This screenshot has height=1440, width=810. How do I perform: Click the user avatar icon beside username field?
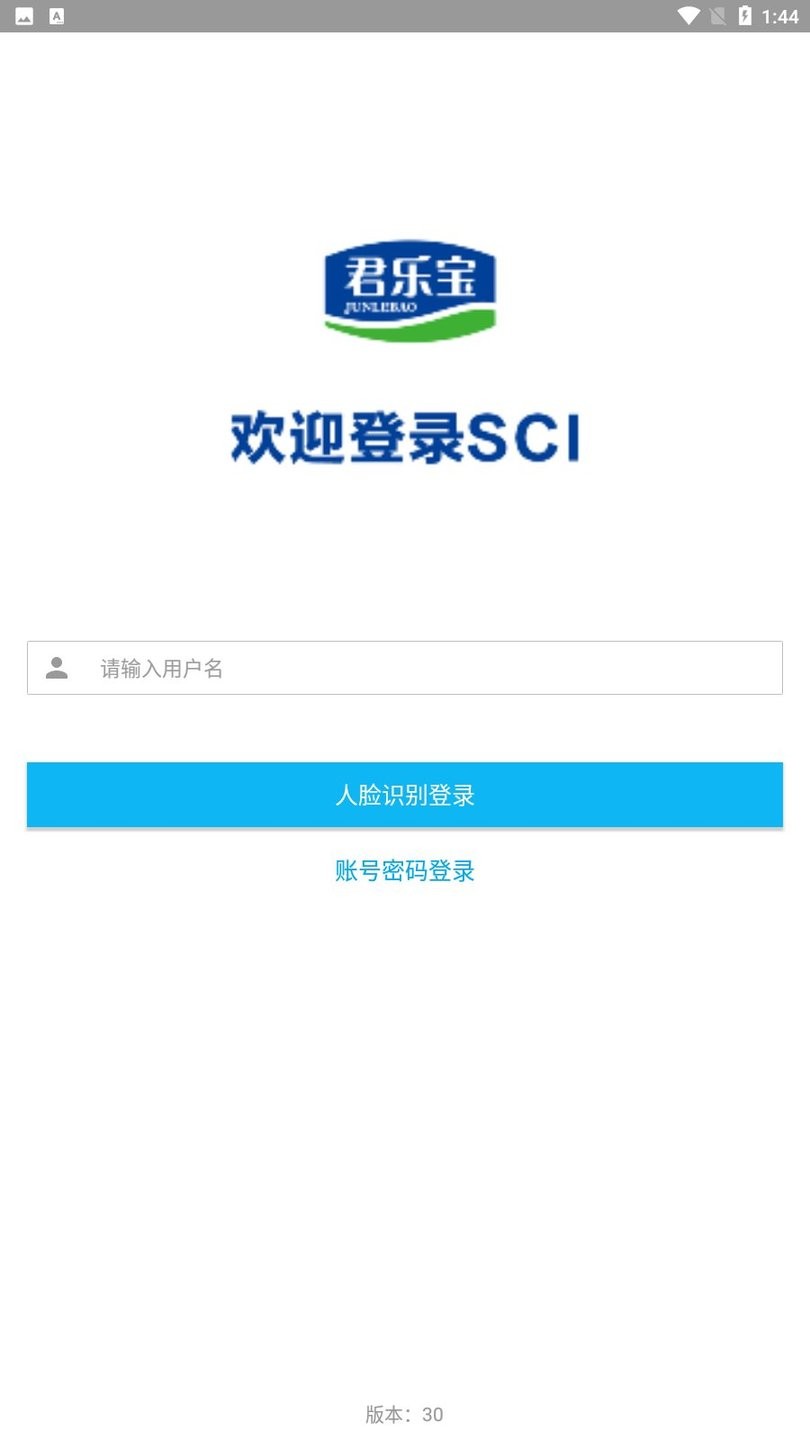(x=58, y=668)
